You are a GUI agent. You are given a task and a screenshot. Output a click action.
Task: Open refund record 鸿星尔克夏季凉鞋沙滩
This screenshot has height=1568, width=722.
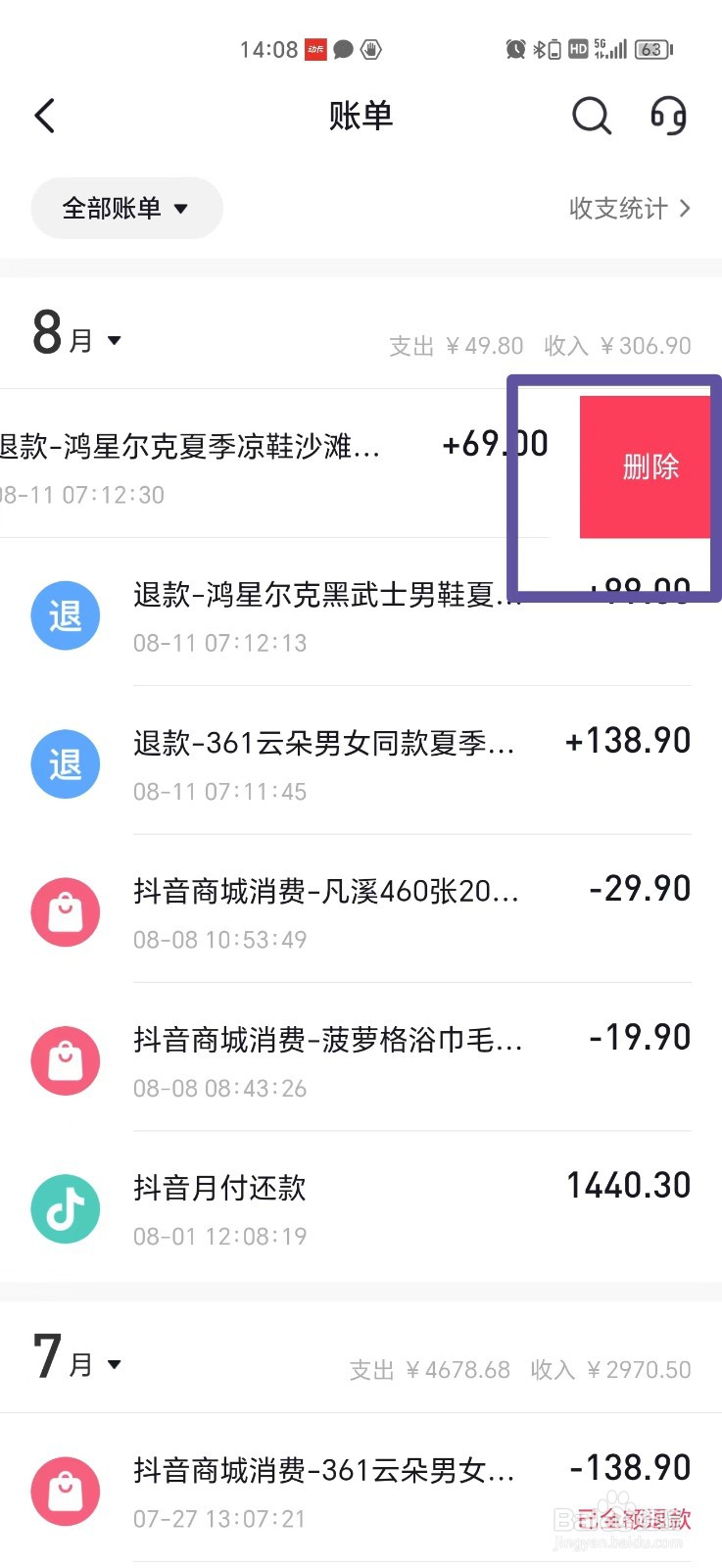(274, 465)
